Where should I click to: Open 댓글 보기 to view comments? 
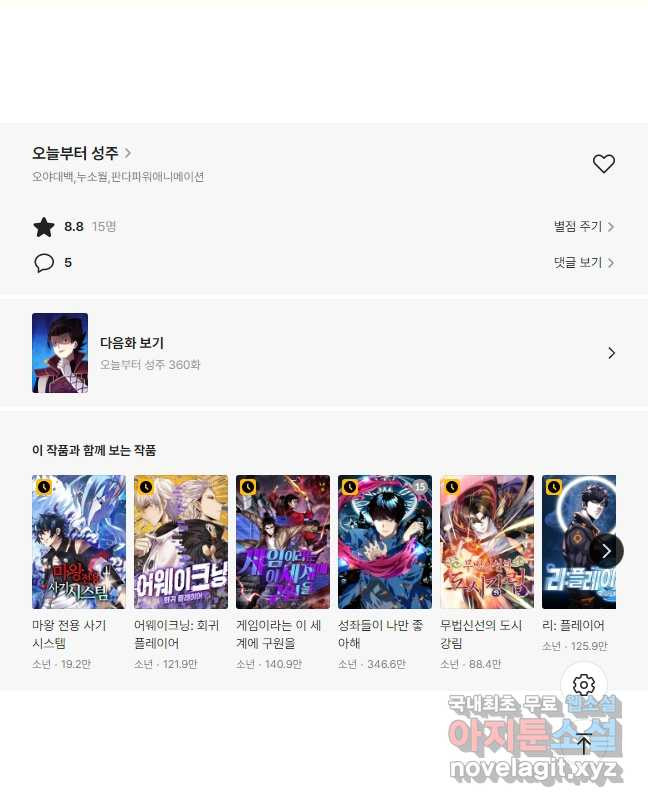pos(584,263)
